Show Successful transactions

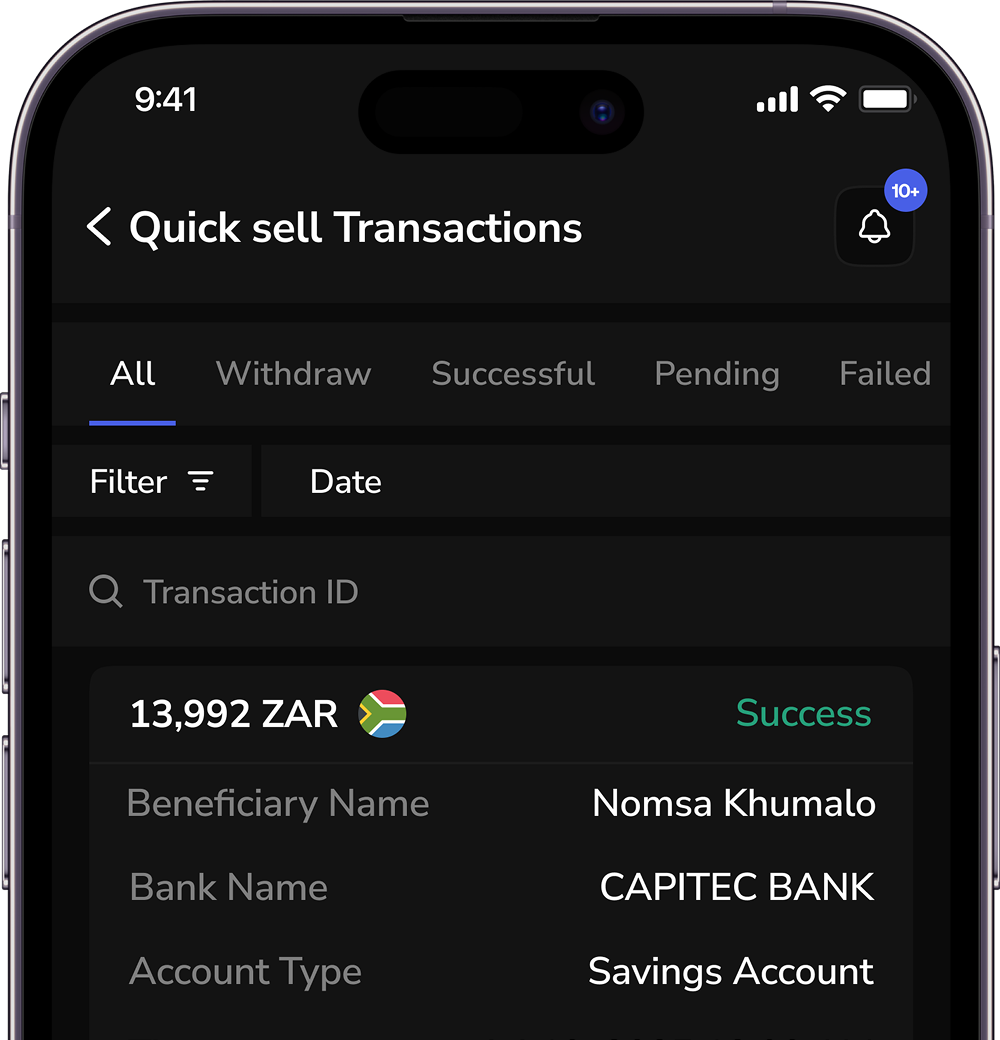[513, 374]
